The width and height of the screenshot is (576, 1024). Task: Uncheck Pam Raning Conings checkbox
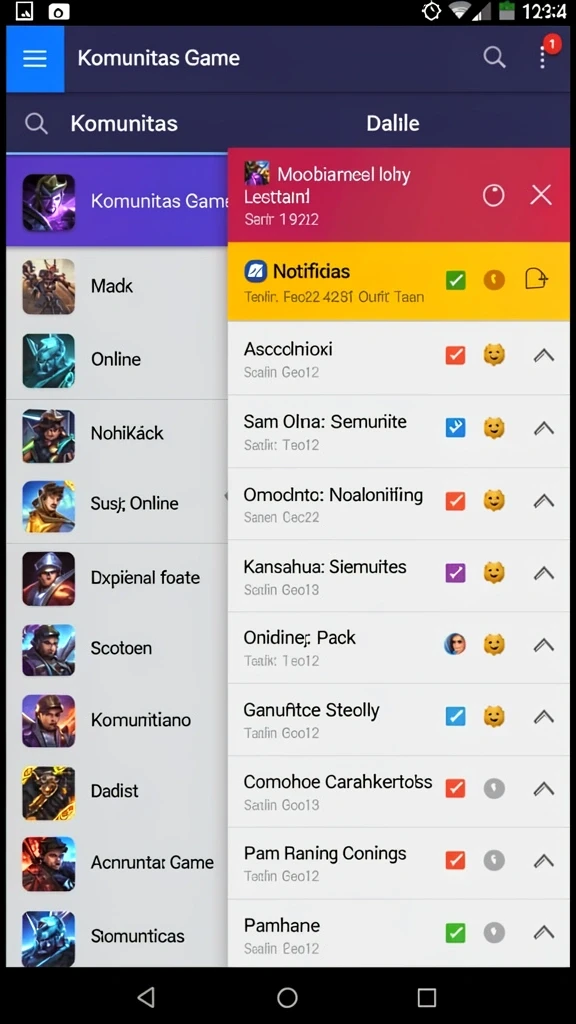455,860
